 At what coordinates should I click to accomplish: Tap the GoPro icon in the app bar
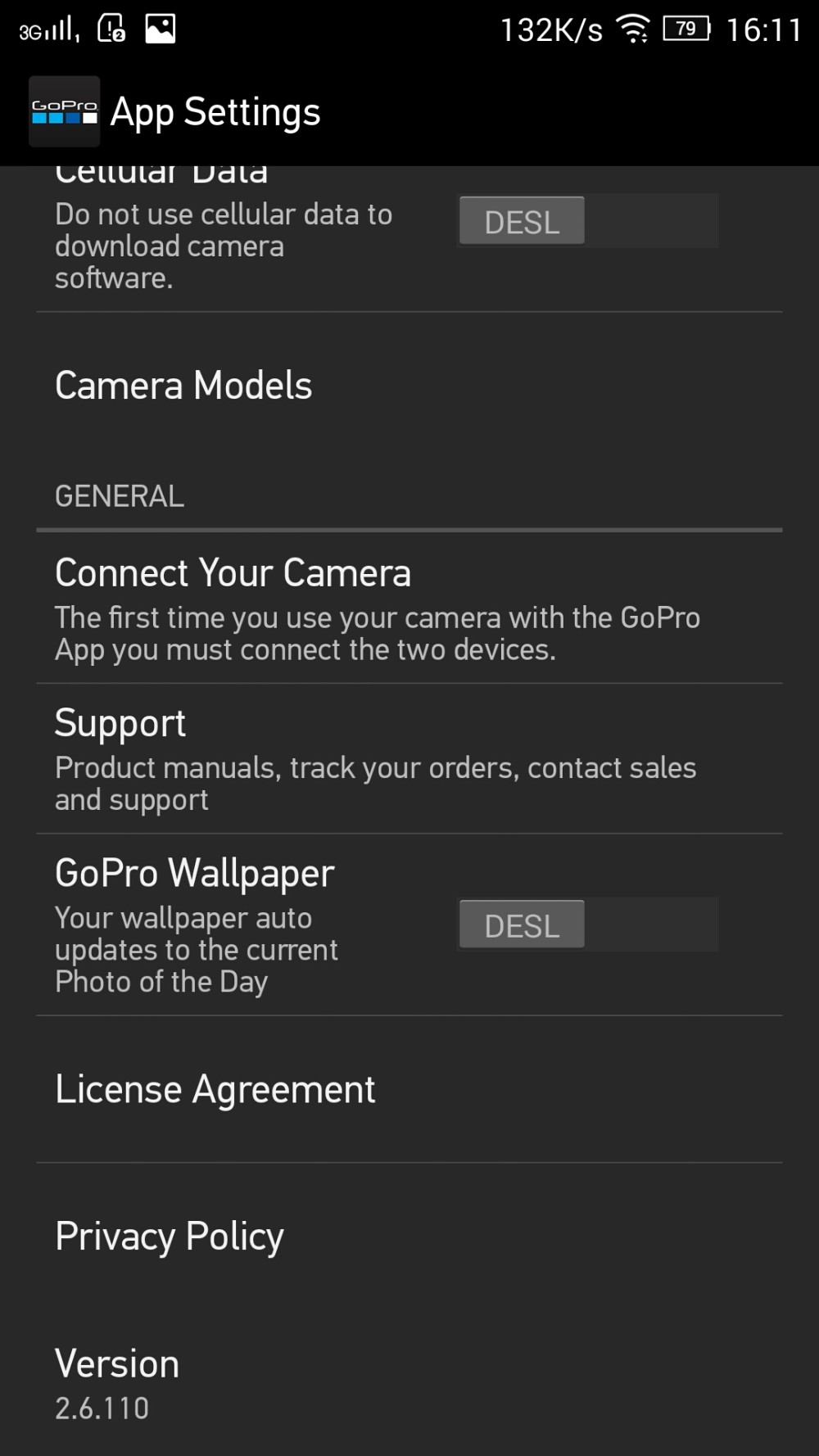[x=65, y=112]
